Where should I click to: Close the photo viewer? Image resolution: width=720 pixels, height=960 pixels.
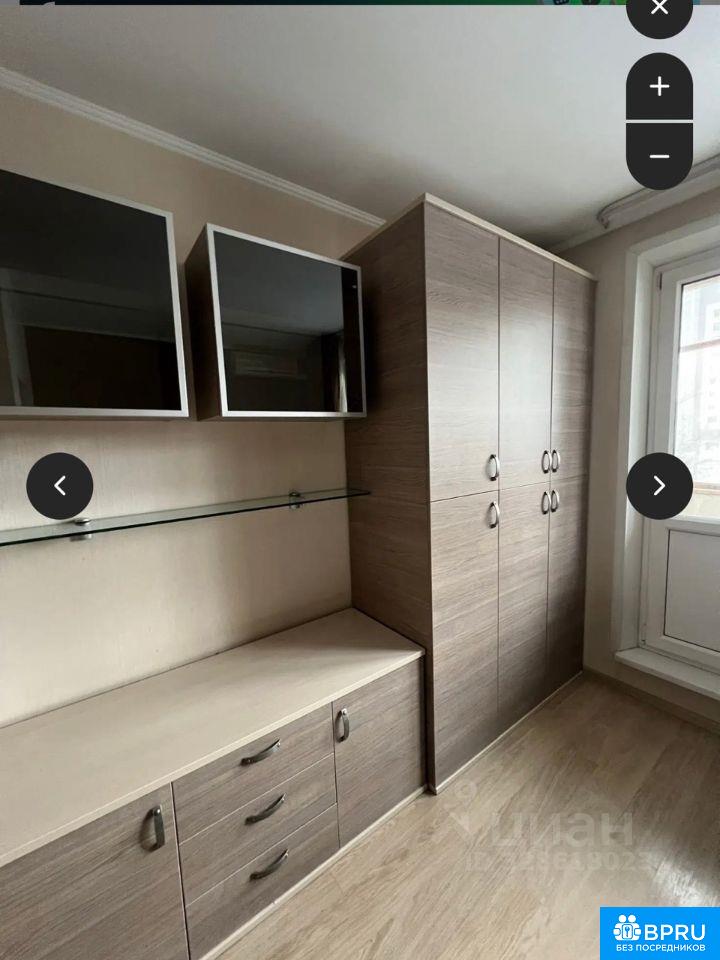click(x=659, y=10)
